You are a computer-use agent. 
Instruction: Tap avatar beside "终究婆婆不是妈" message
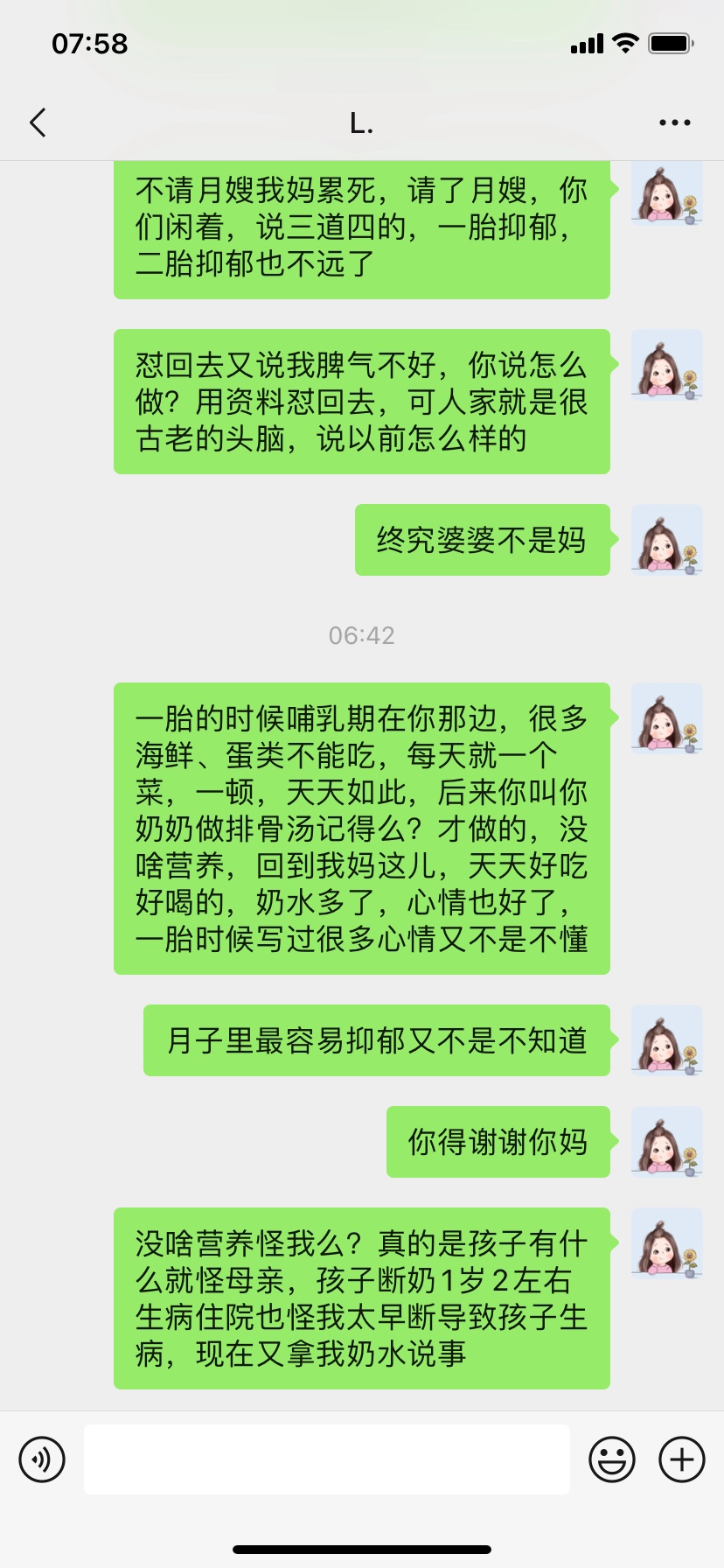pos(667,540)
